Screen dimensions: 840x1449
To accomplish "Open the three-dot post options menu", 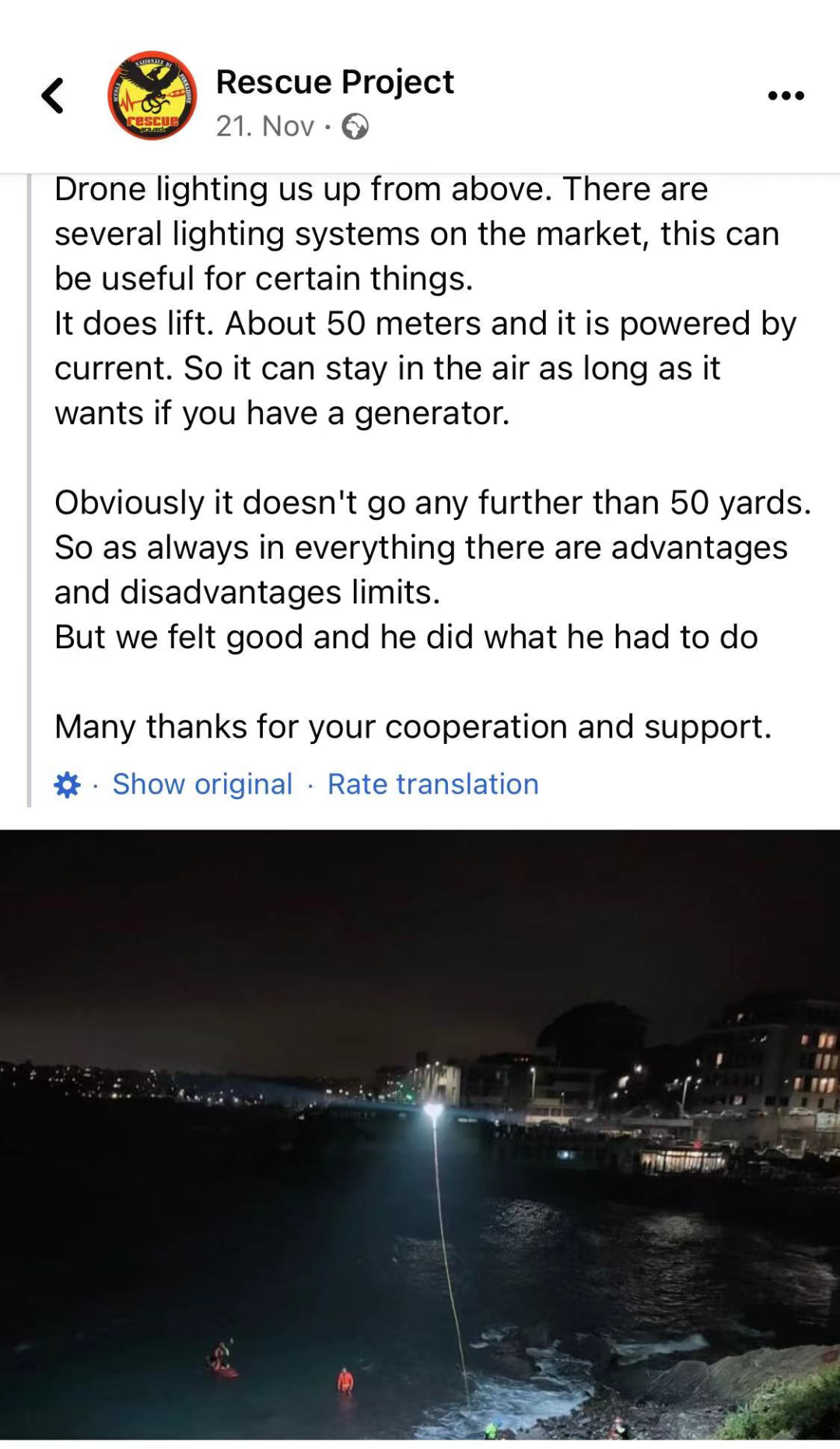I will click(786, 96).
